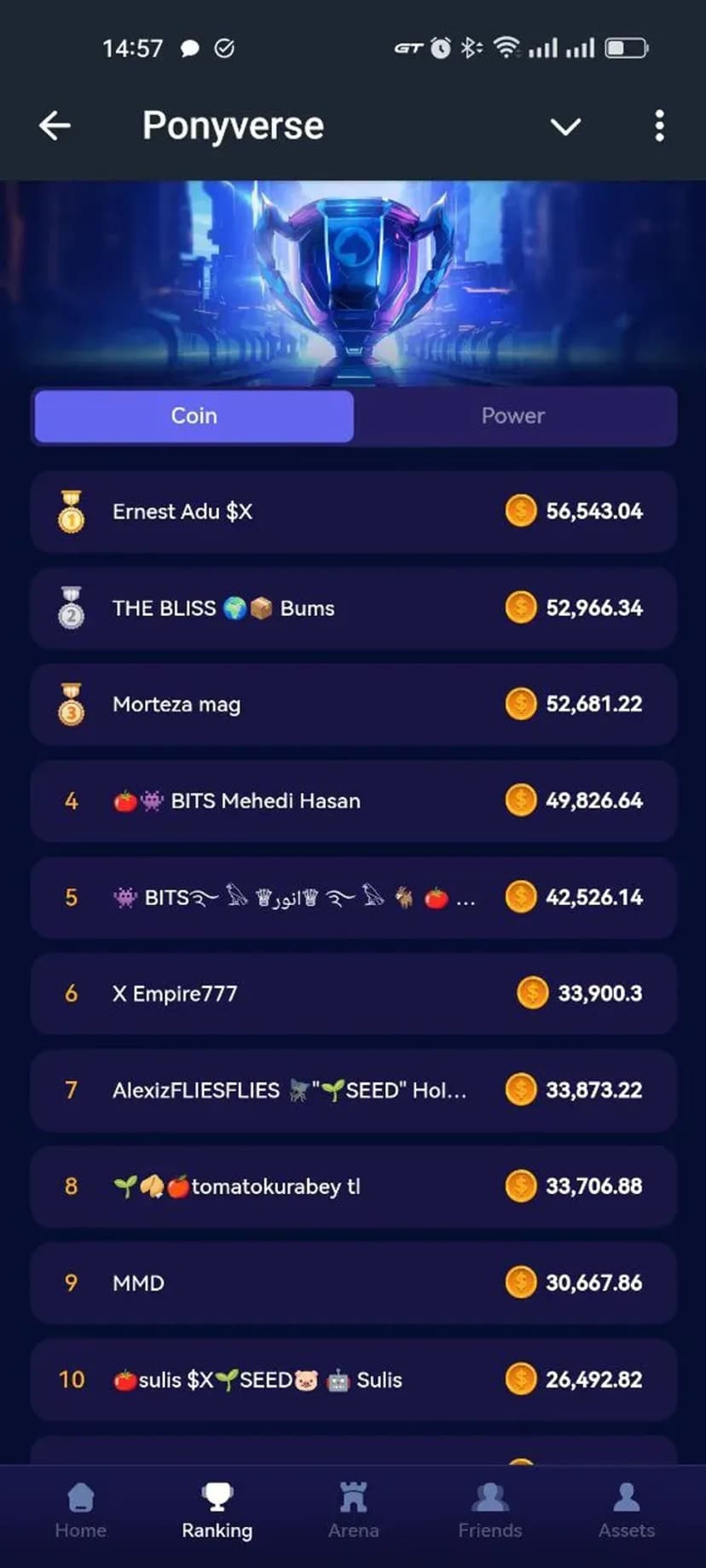Expand the Ponyverse dropdown chevron
This screenshot has height=1568, width=706.
pyautogui.click(x=565, y=127)
